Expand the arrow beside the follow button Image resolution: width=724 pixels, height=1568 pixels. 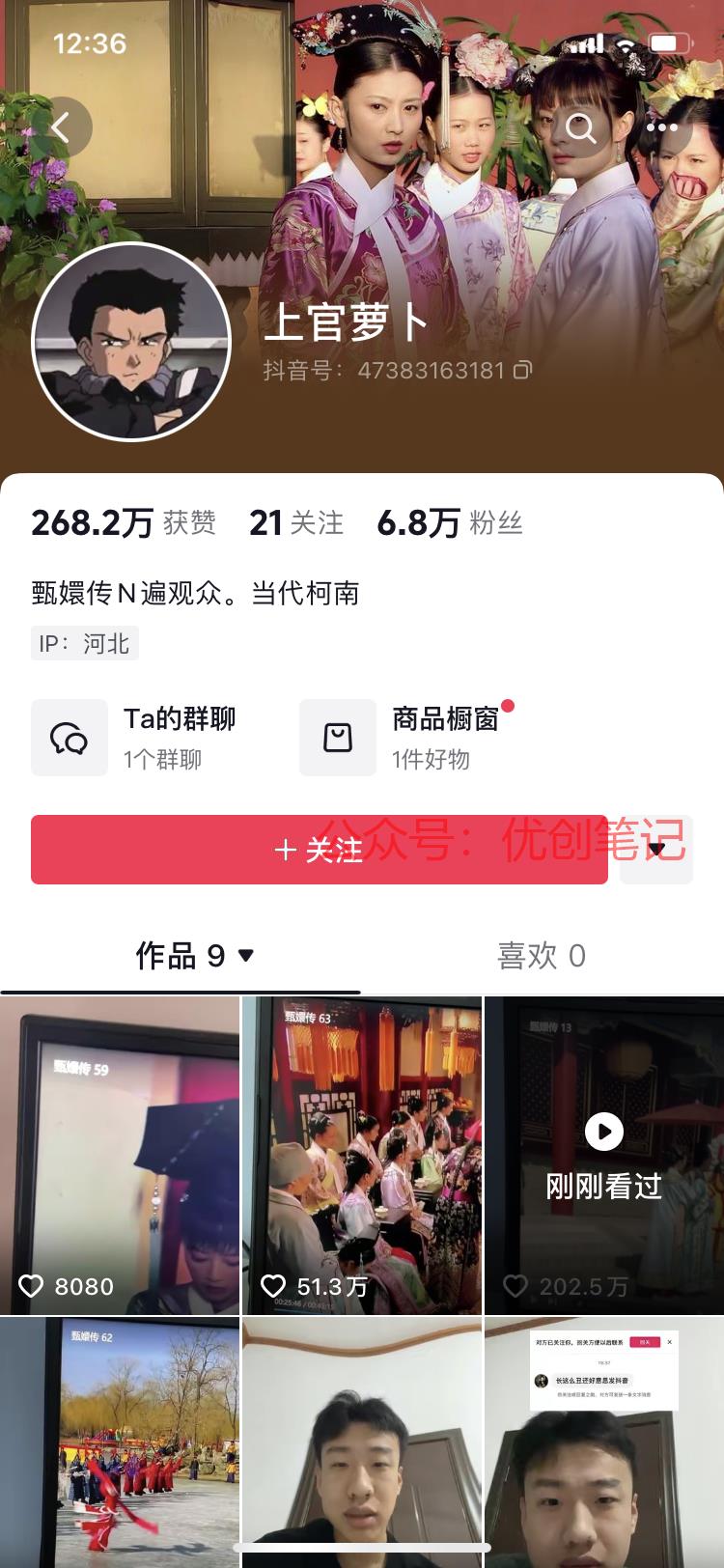tap(656, 850)
